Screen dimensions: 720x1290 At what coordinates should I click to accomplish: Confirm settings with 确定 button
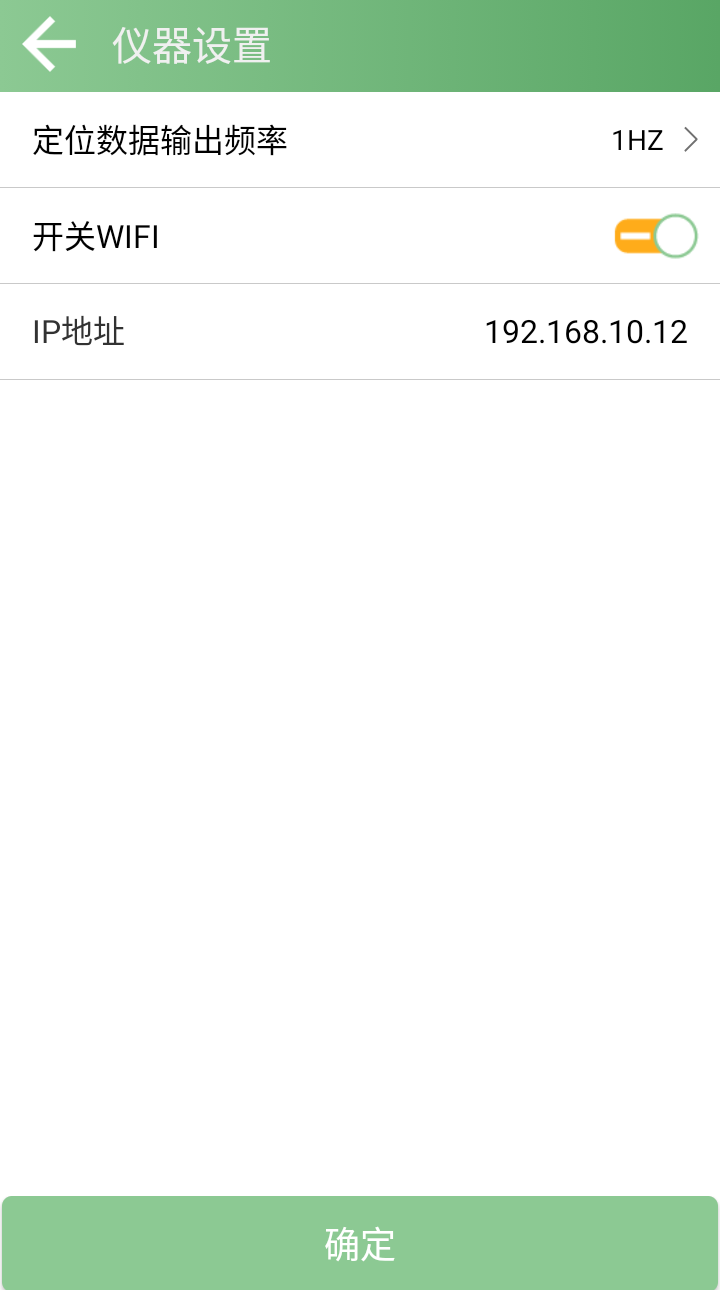pyautogui.click(x=360, y=1243)
